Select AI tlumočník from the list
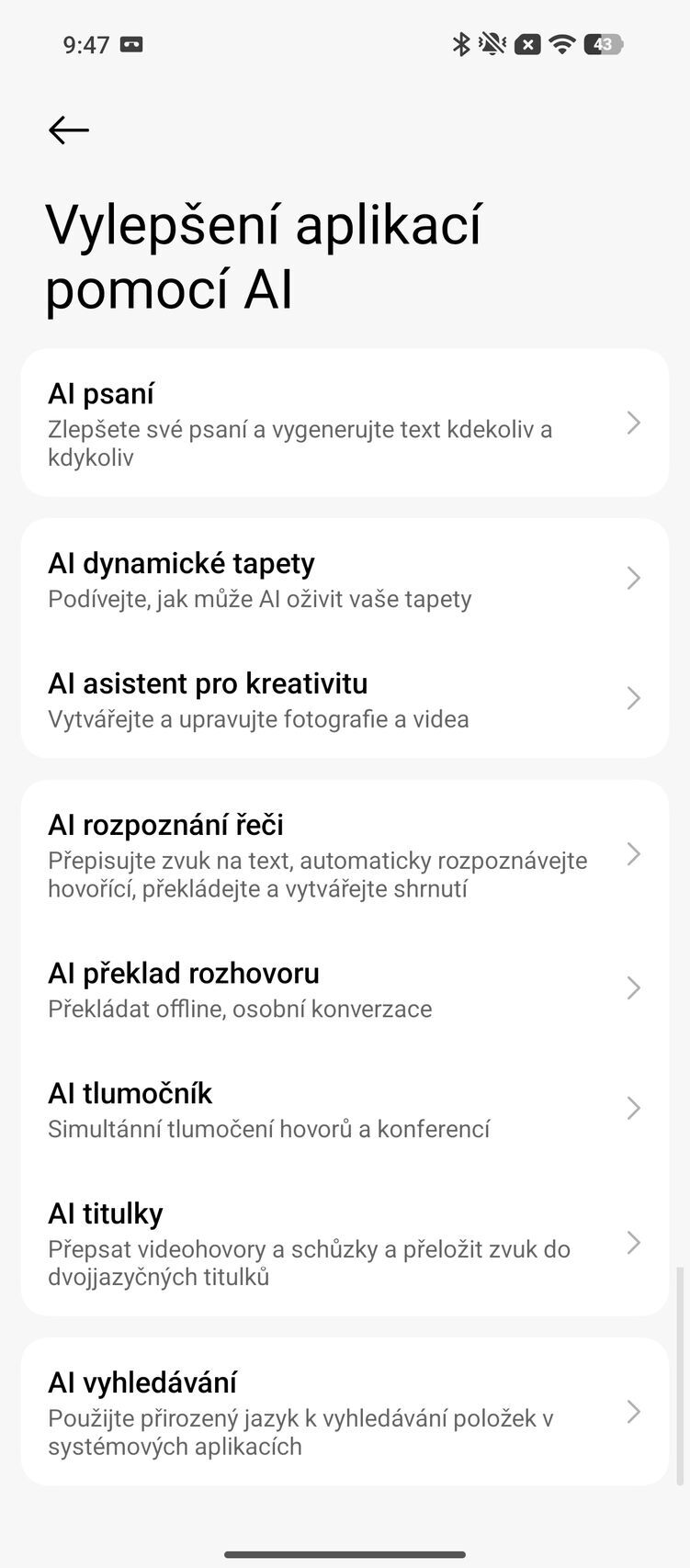Viewport: 690px width, 1568px height. (345, 1108)
